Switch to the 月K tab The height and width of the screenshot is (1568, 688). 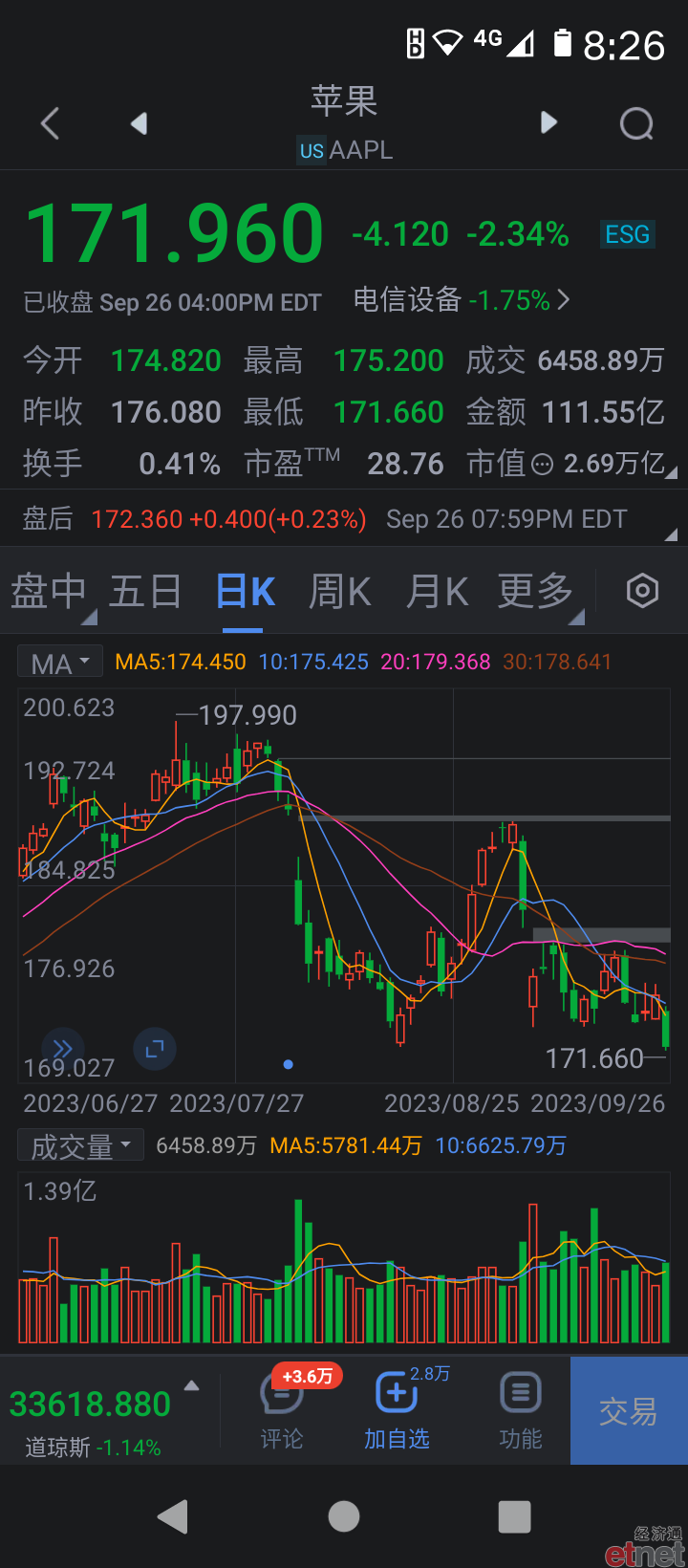(437, 592)
